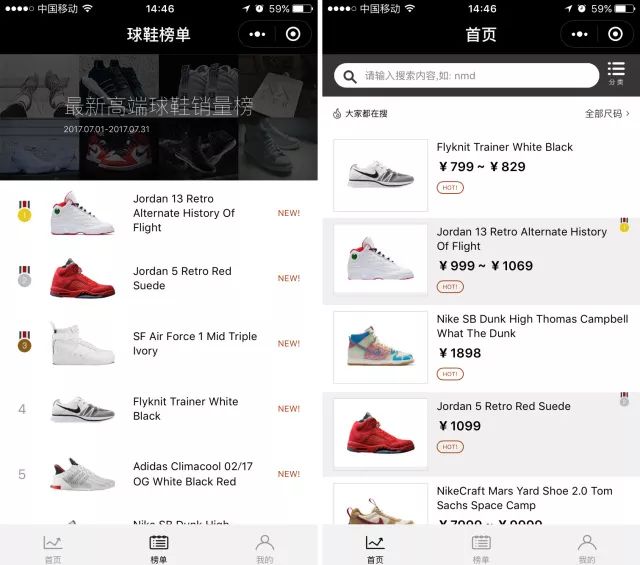The width and height of the screenshot is (640, 565).
Task: Switch to 榜单 tab from the 首页 screen
Action: (481, 547)
